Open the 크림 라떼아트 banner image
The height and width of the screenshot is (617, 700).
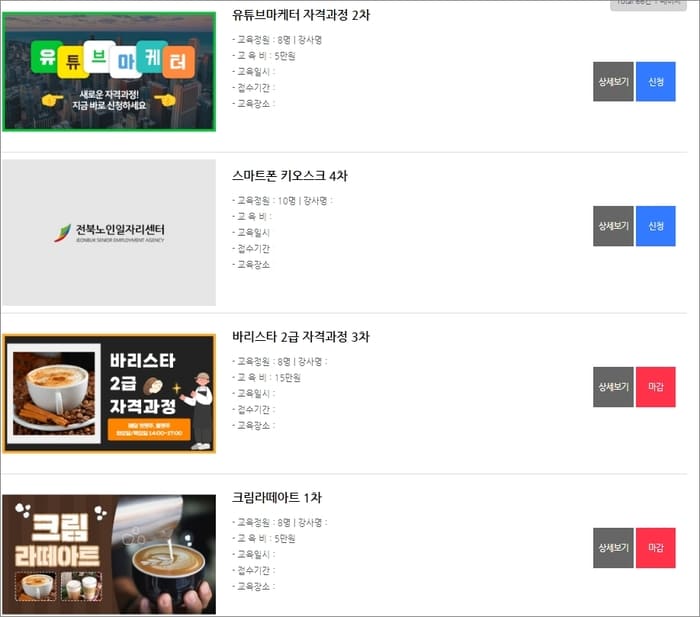pos(109,554)
